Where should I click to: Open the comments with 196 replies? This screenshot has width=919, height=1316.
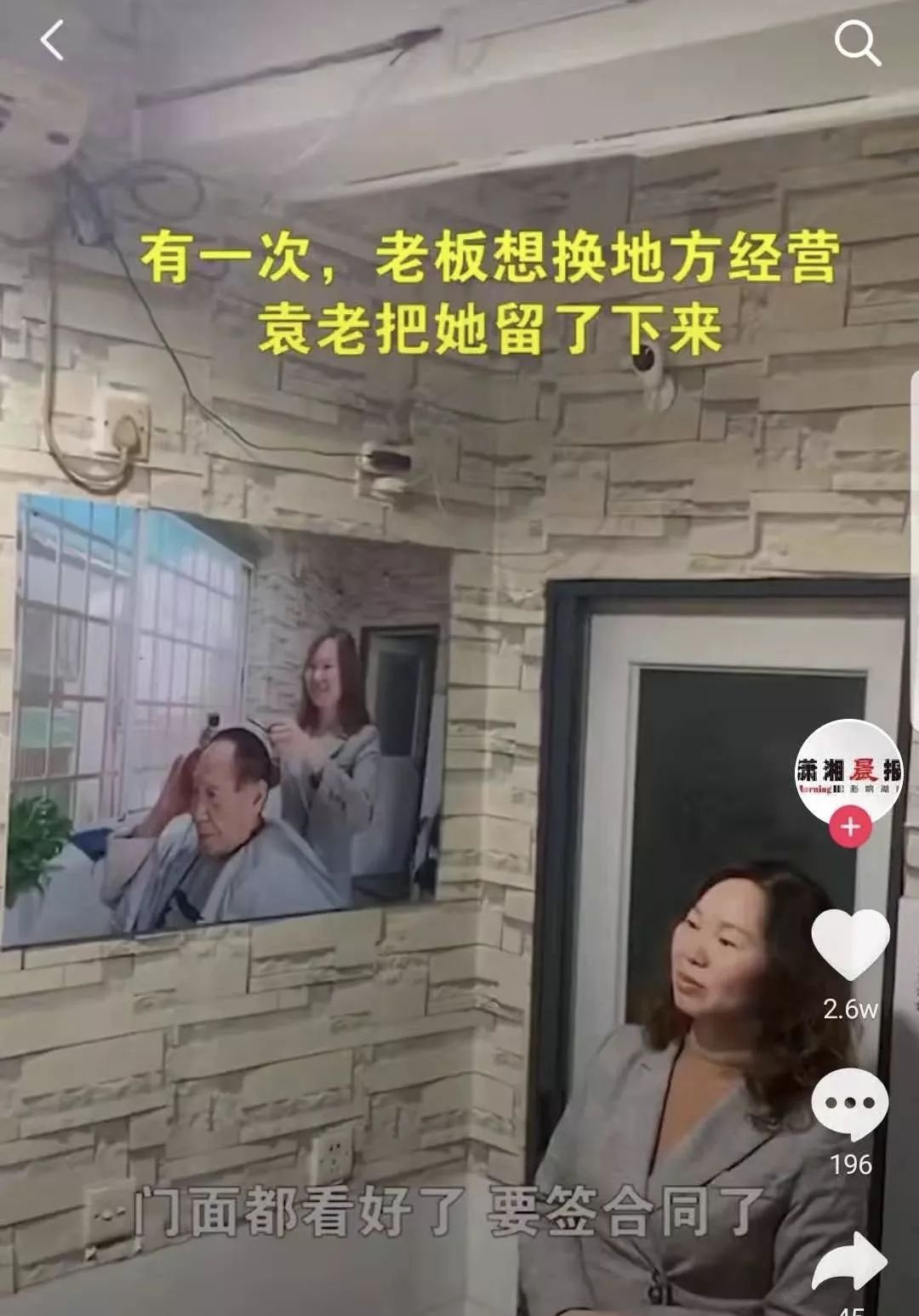(x=850, y=1104)
